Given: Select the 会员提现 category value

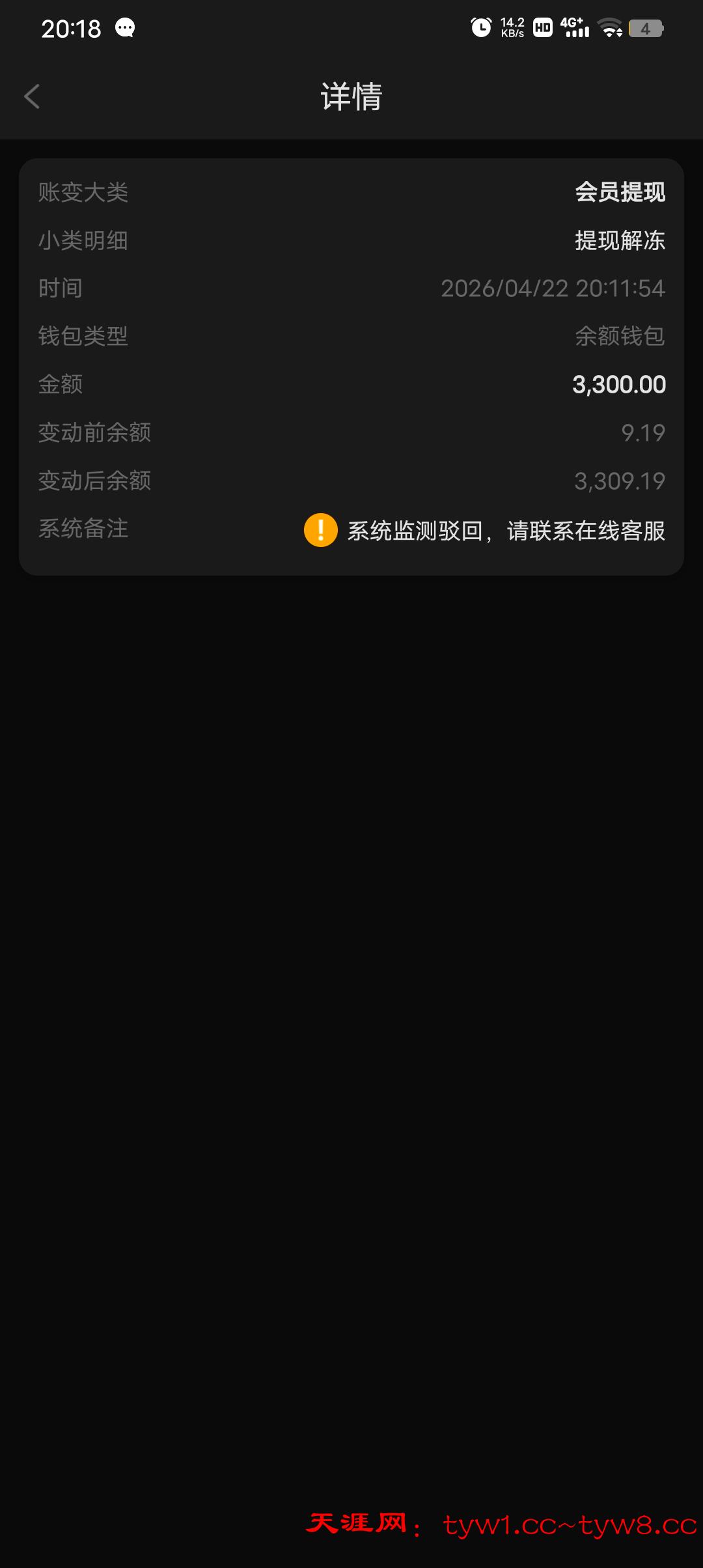Looking at the screenshot, I should click(618, 192).
